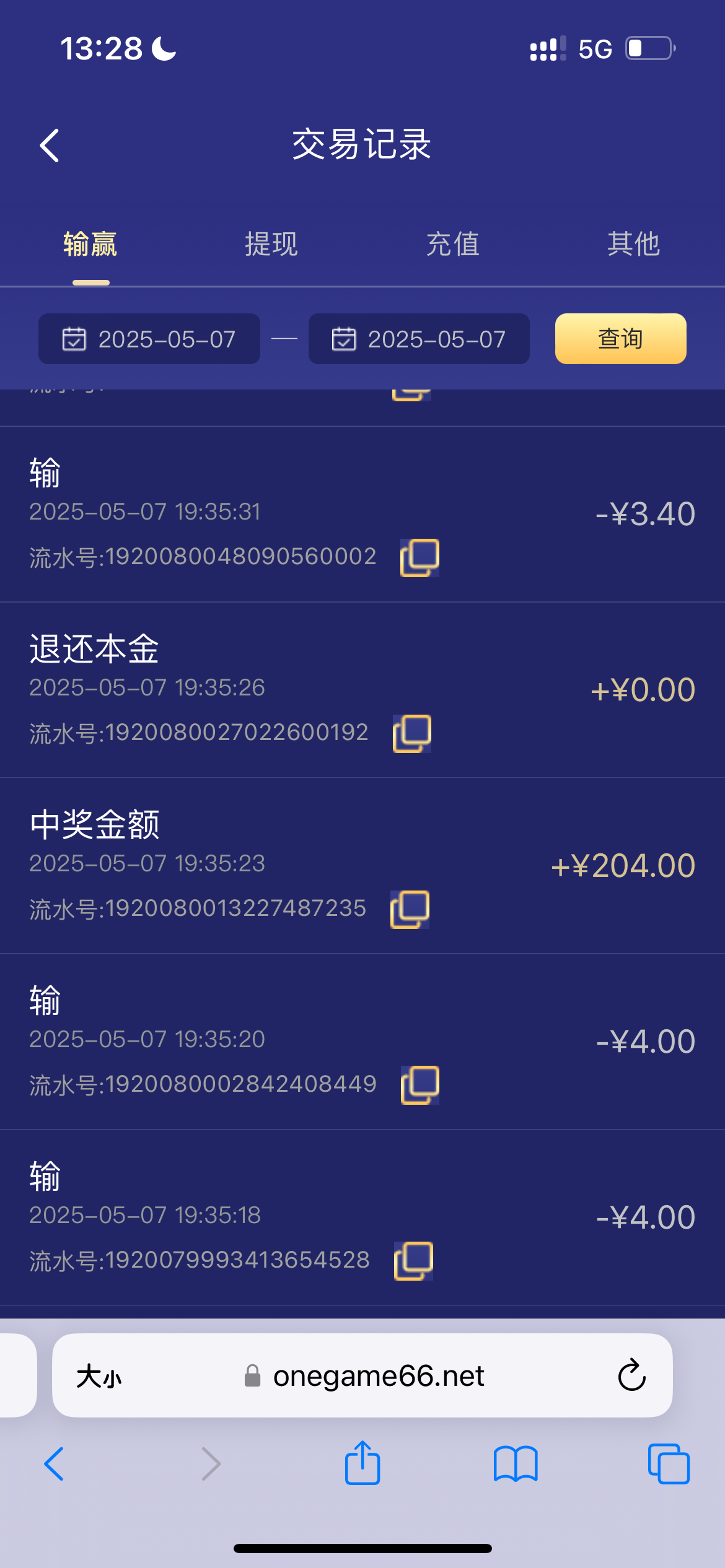Switch to the 充值 tab

pos(453,244)
